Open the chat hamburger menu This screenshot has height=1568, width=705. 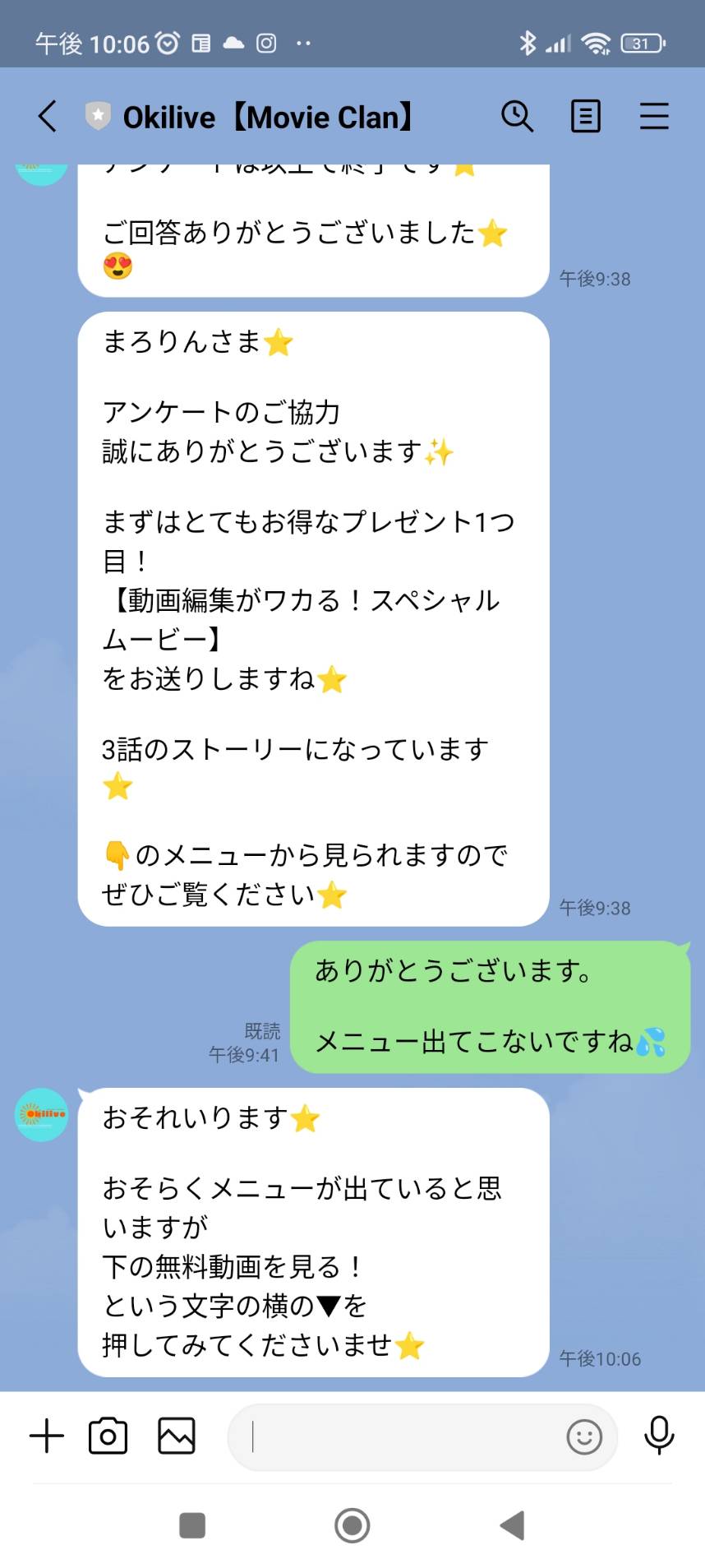(x=654, y=116)
